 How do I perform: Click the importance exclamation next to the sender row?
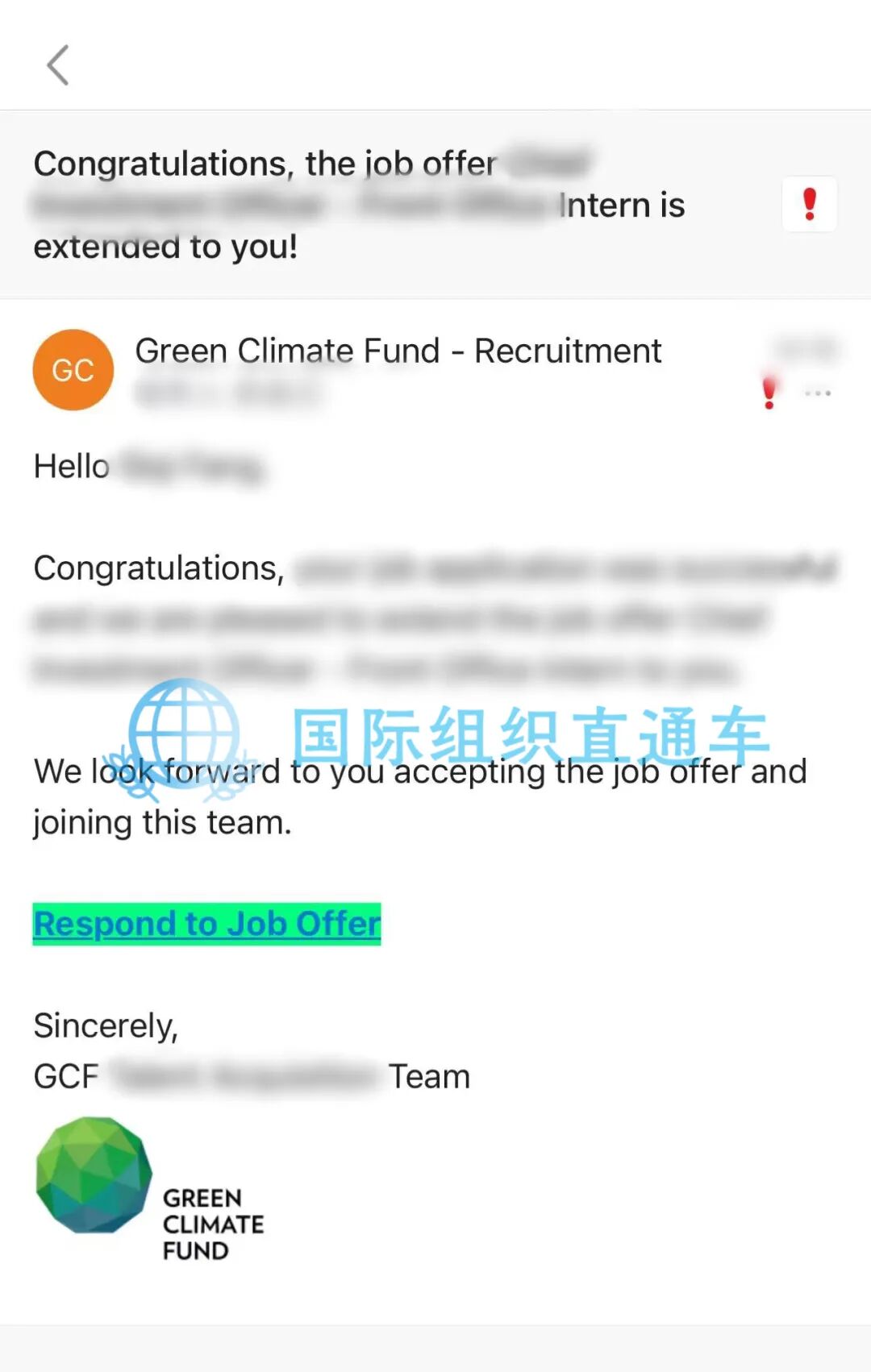769,393
